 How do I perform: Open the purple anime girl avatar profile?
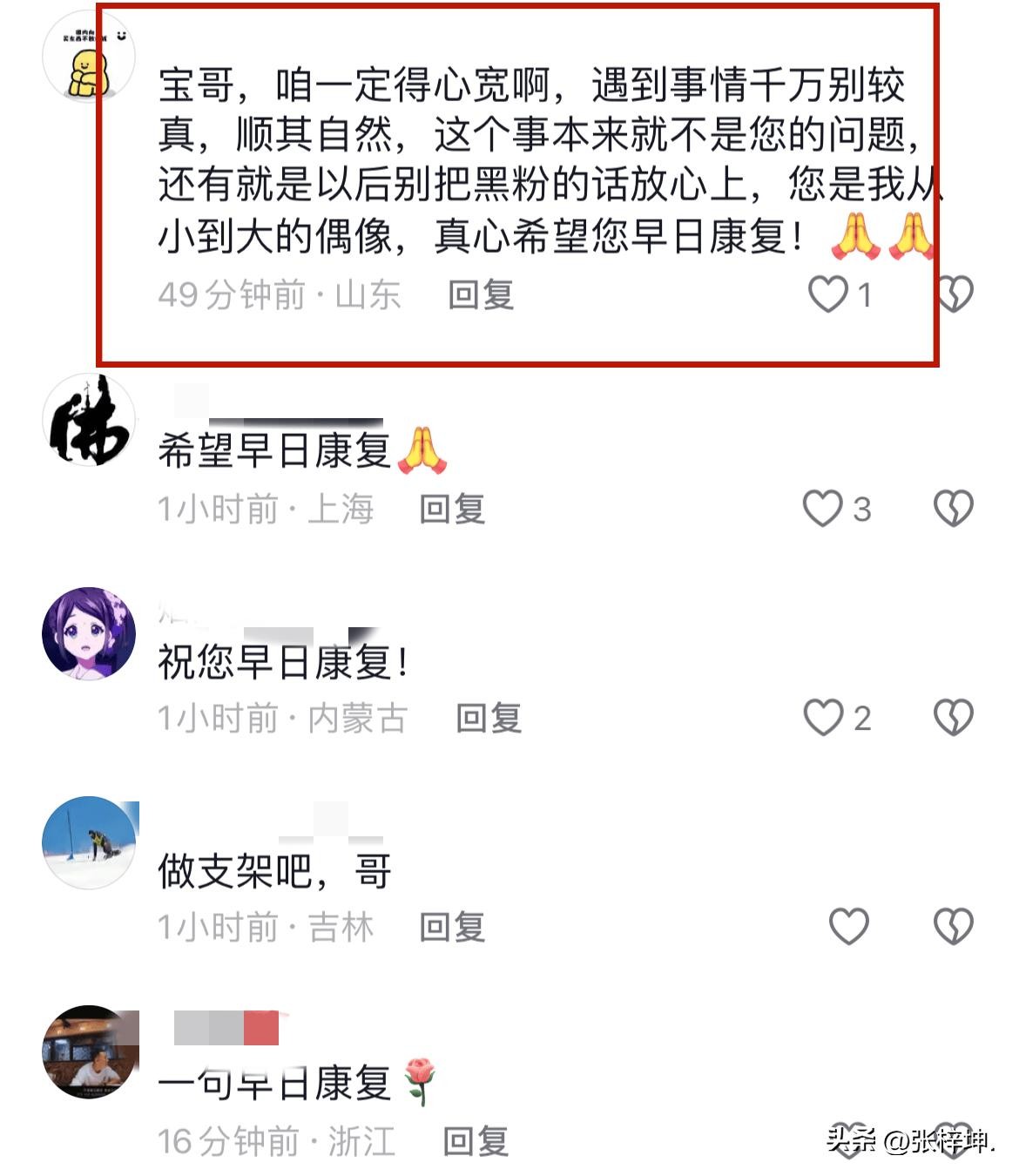[90, 633]
